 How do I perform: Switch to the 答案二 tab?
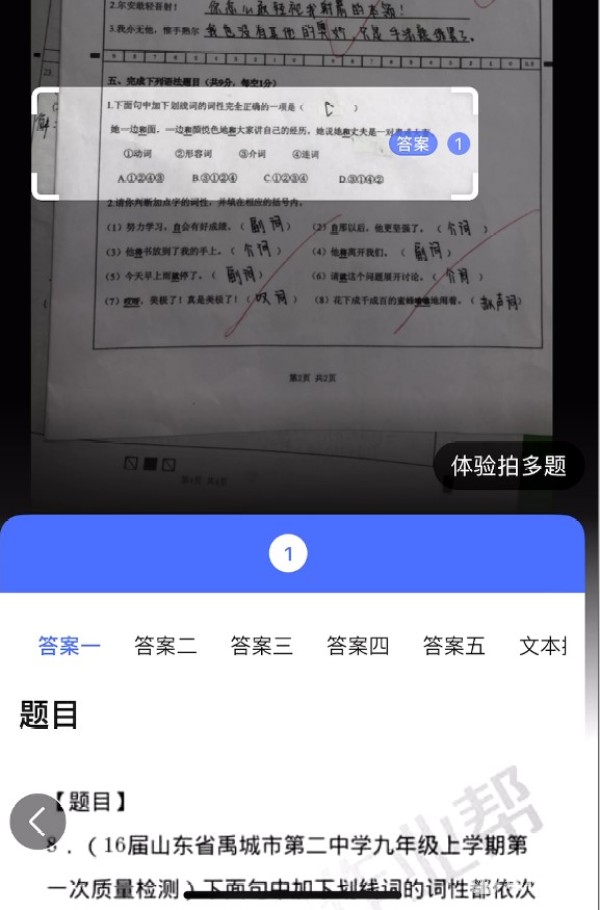pos(165,646)
